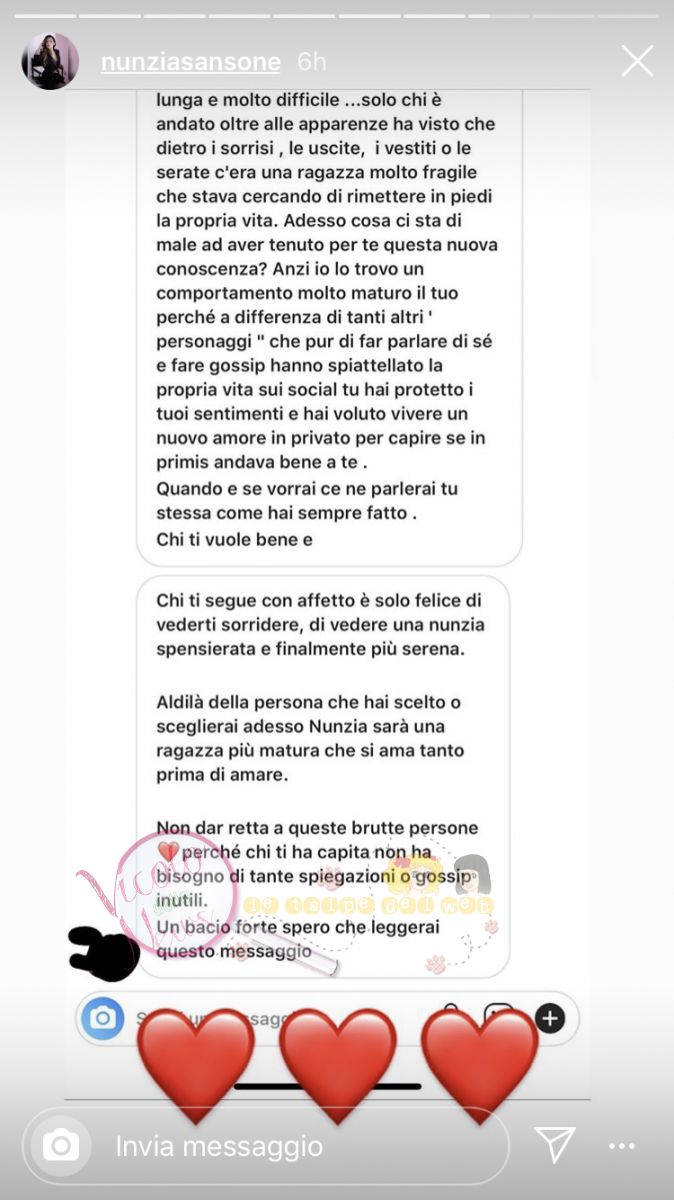The width and height of the screenshot is (674, 1200).
Task: Close the story viewer
Action: pyautogui.click(x=637, y=62)
